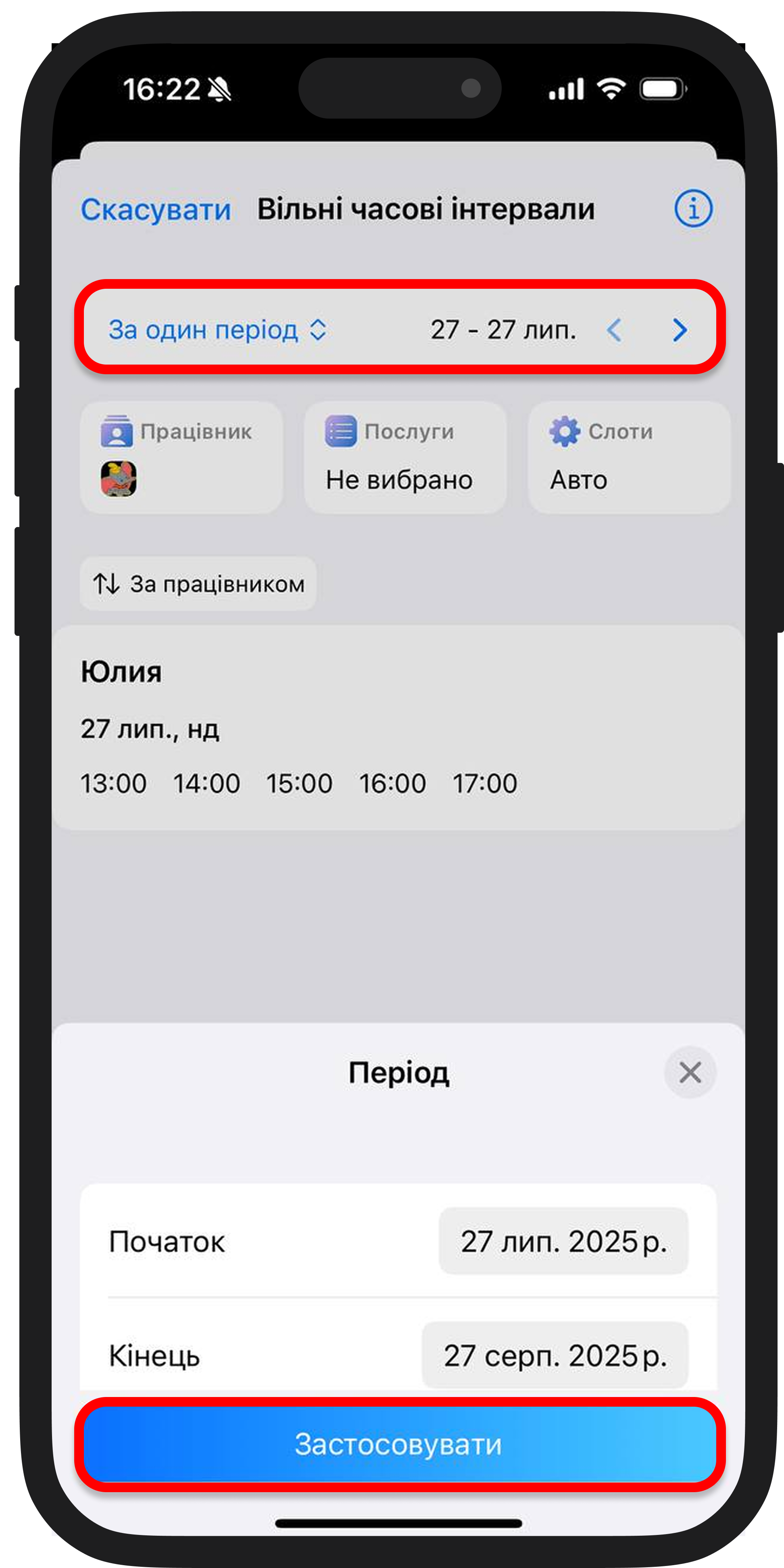
Task: Close the Період sheet
Action: tap(690, 1072)
